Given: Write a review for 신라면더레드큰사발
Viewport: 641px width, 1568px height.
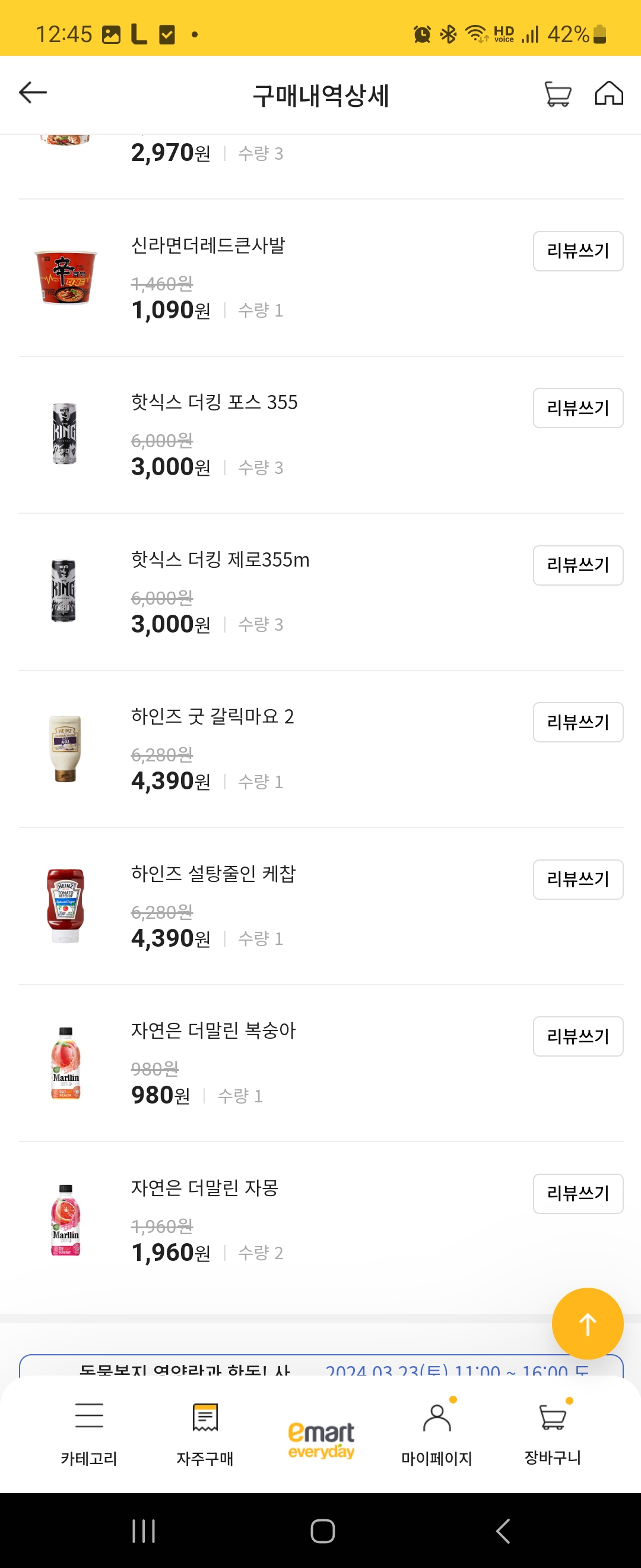Looking at the screenshot, I should tap(576, 251).
